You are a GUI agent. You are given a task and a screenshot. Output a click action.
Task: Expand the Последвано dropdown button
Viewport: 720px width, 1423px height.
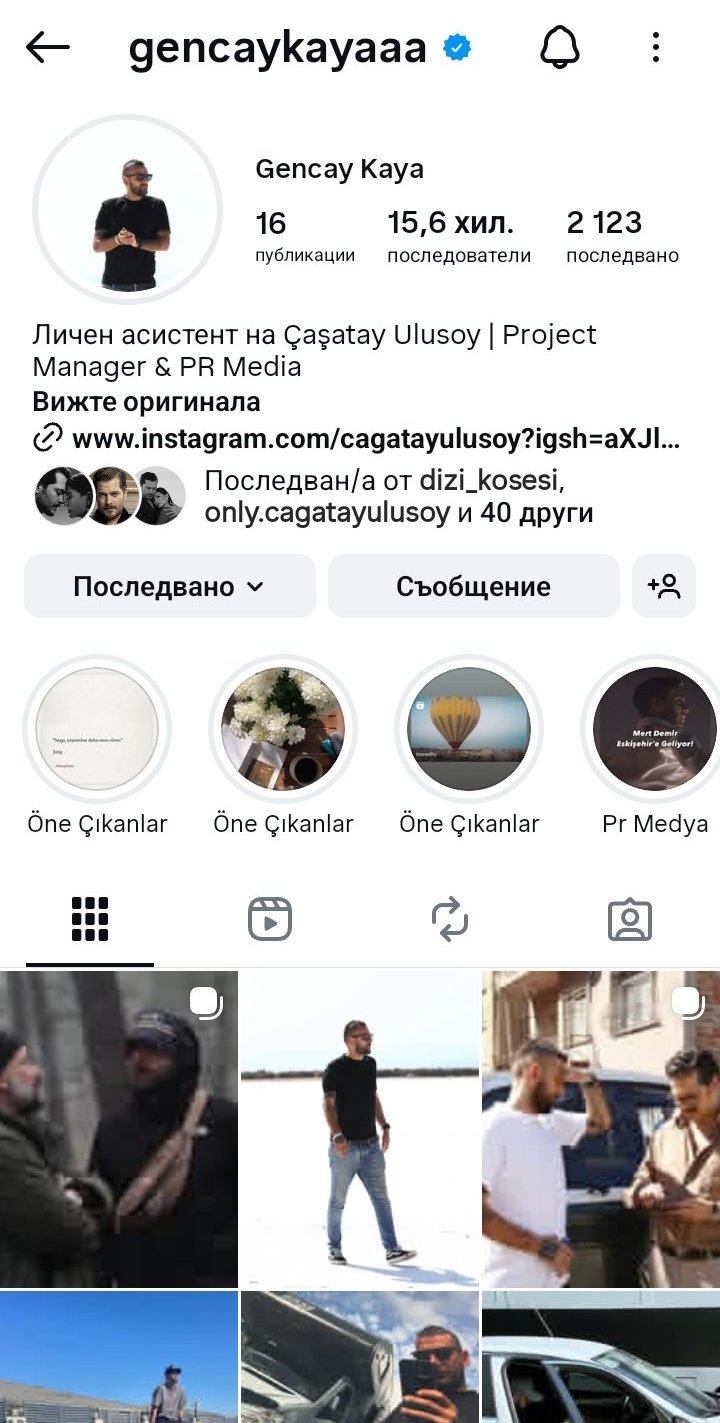pyautogui.click(x=169, y=587)
